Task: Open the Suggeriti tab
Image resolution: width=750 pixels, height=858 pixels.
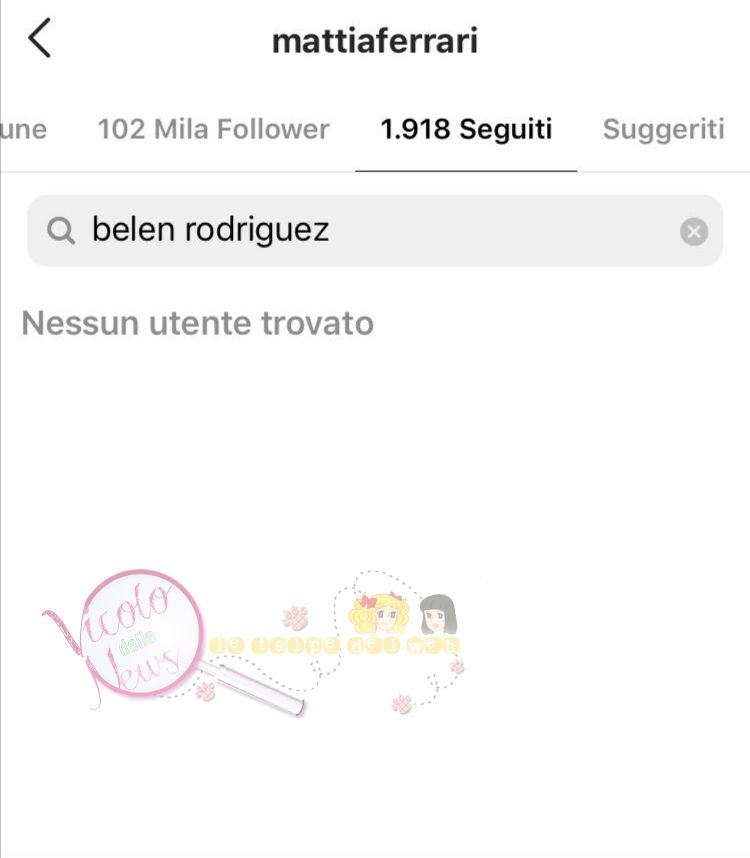Action: click(663, 130)
